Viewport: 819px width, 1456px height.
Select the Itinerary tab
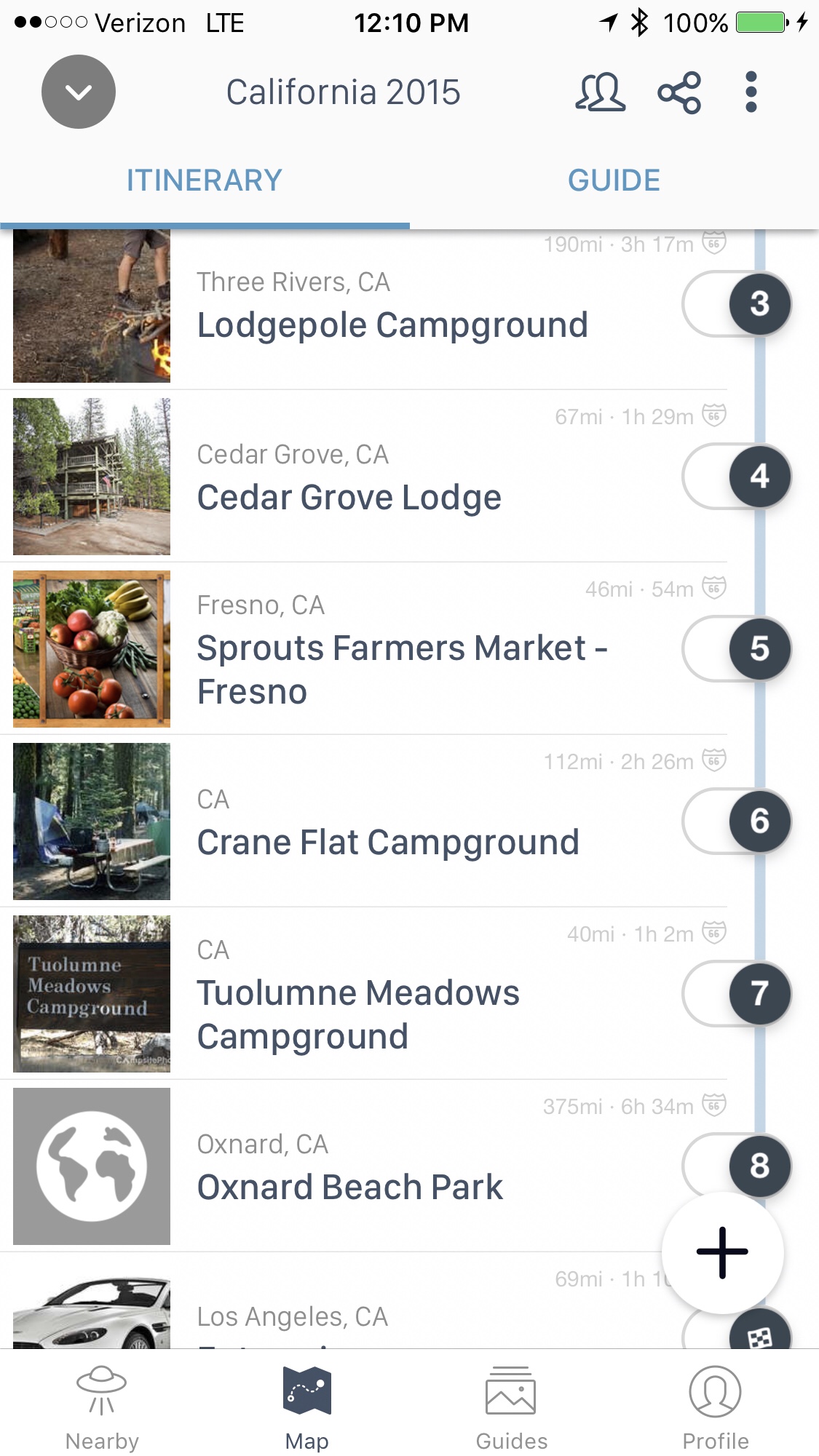pos(205,180)
